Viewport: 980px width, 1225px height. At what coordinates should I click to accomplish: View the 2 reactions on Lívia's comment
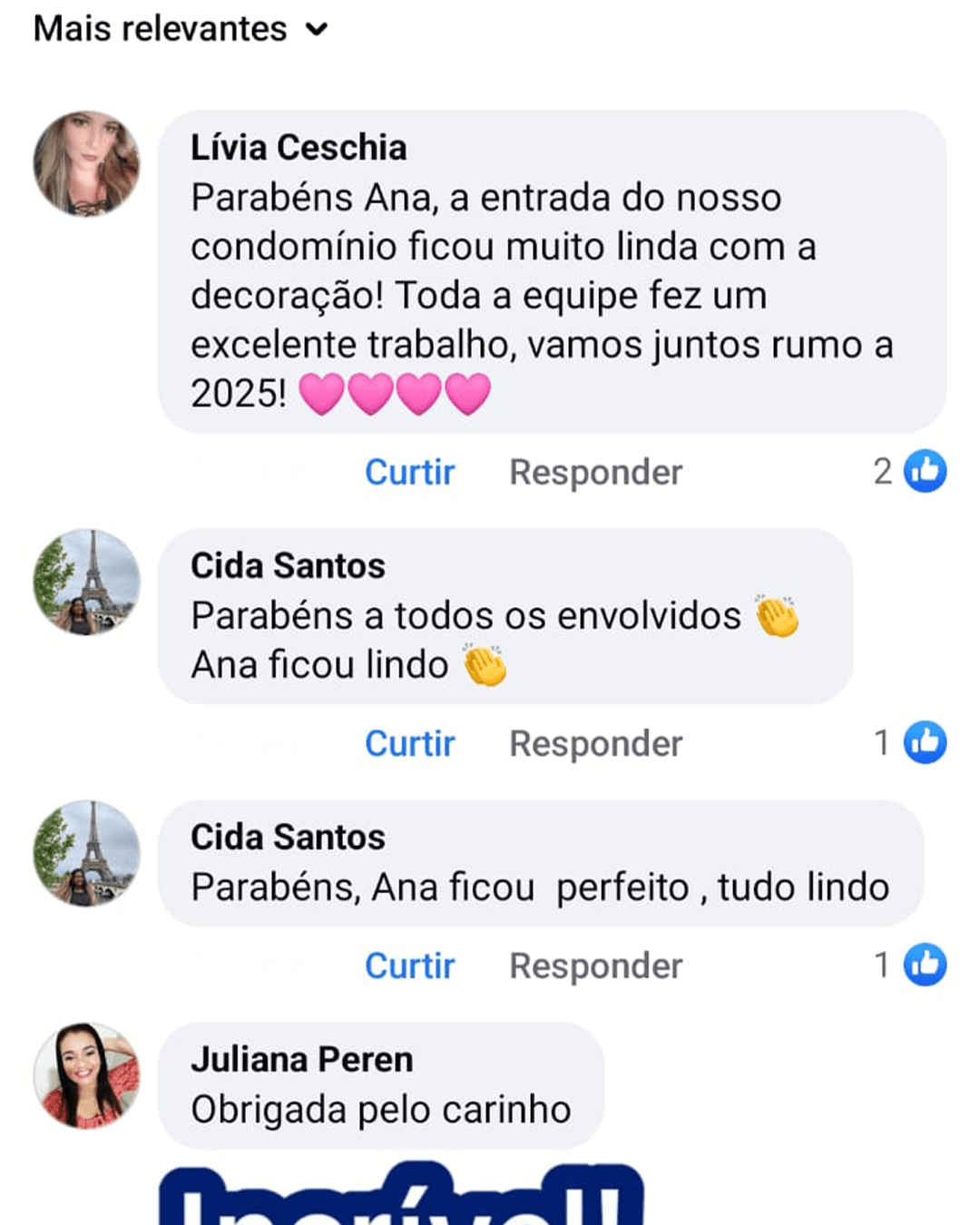pyautogui.click(x=910, y=471)
